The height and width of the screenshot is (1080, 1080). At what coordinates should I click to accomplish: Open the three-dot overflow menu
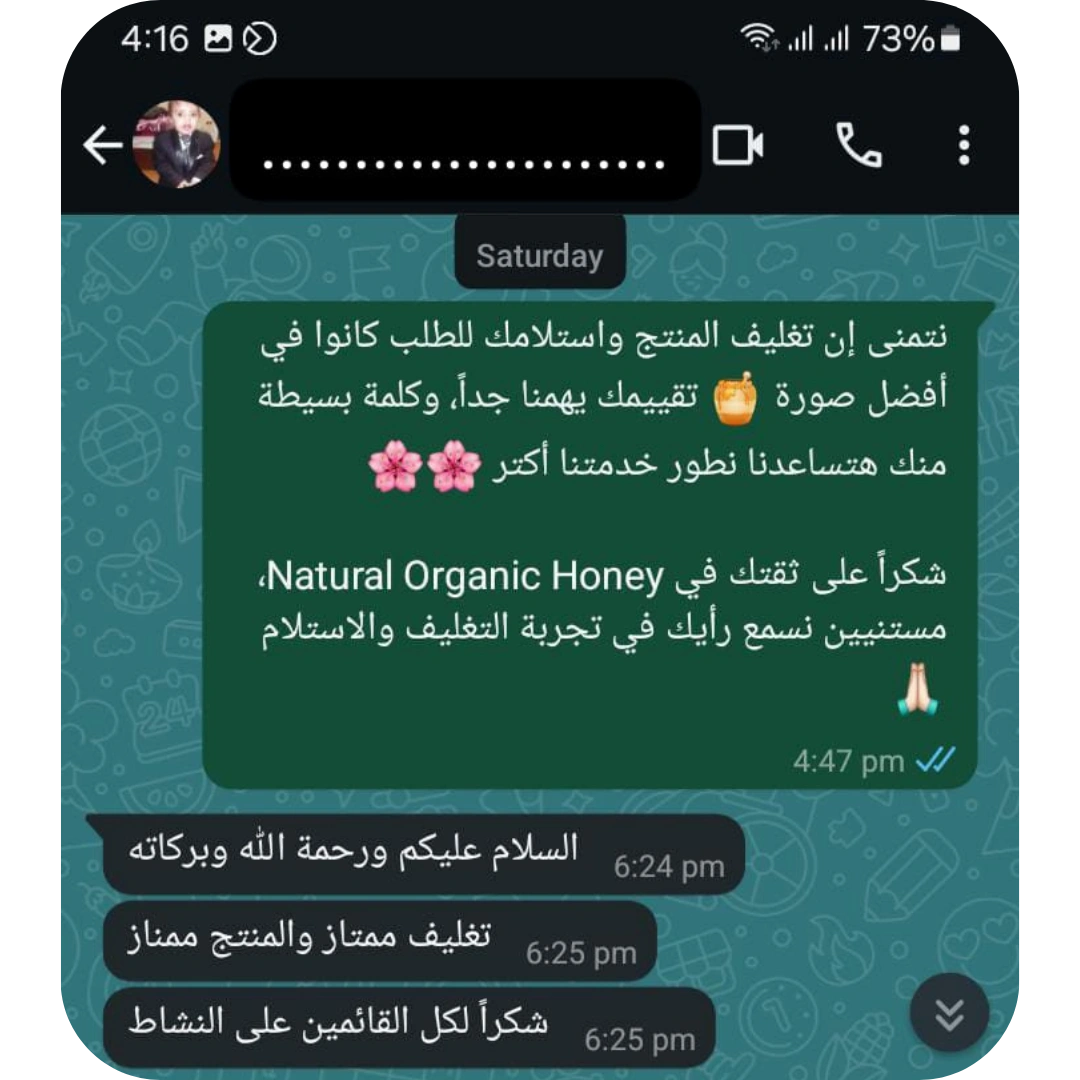[963, 146]
